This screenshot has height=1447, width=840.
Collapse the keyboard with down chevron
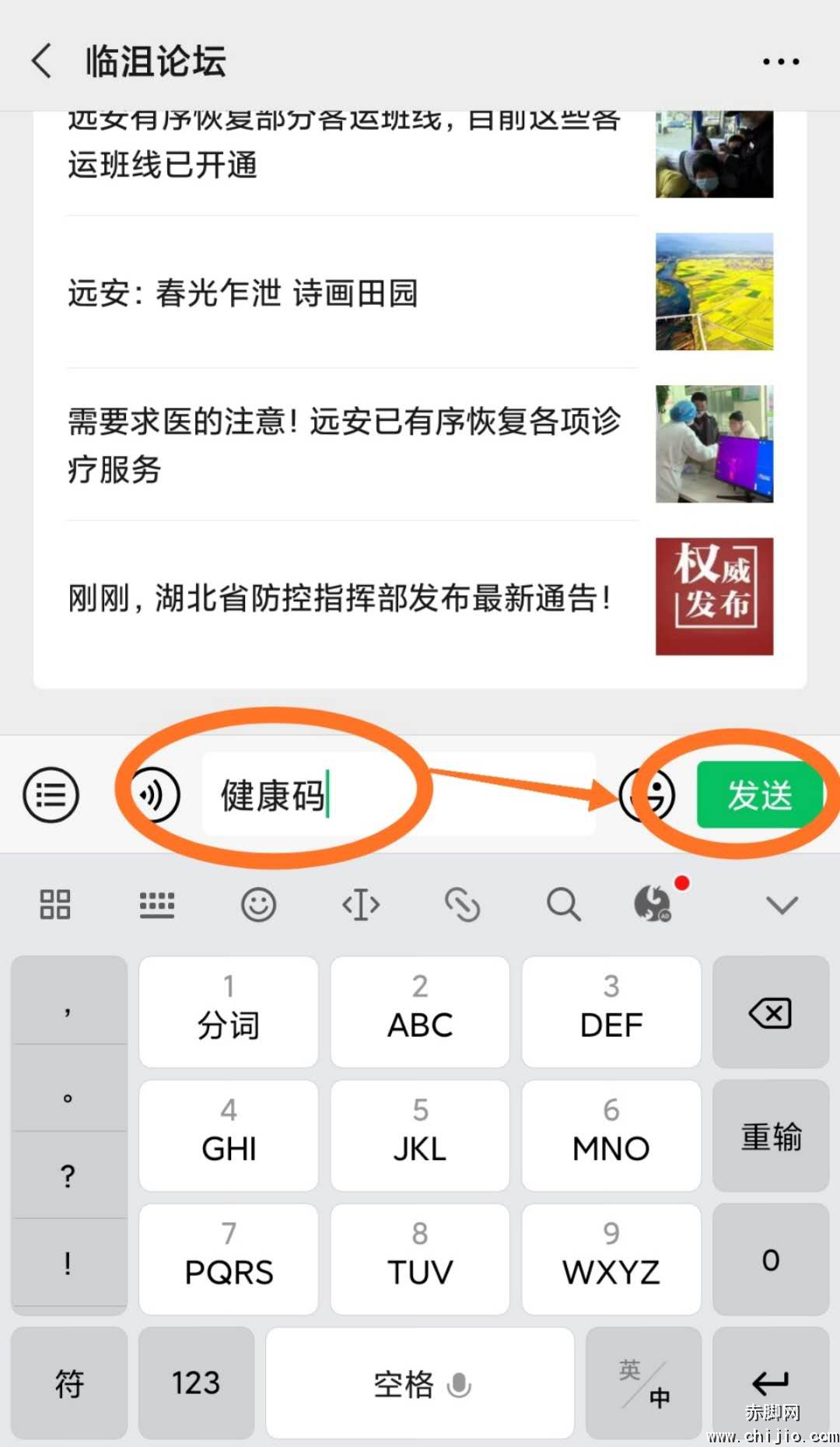(x=781, y=905)
